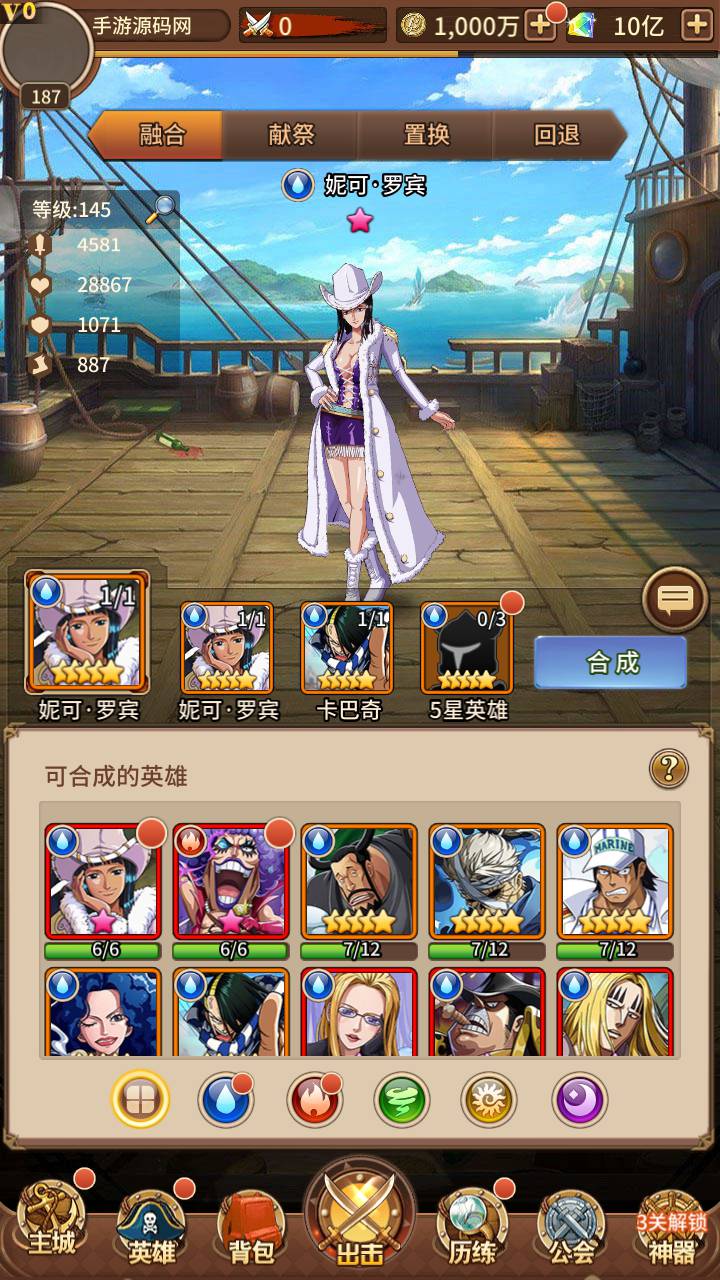Filter heroes by water element
The image size is (720, 1280).
[x=225, y=1101]
